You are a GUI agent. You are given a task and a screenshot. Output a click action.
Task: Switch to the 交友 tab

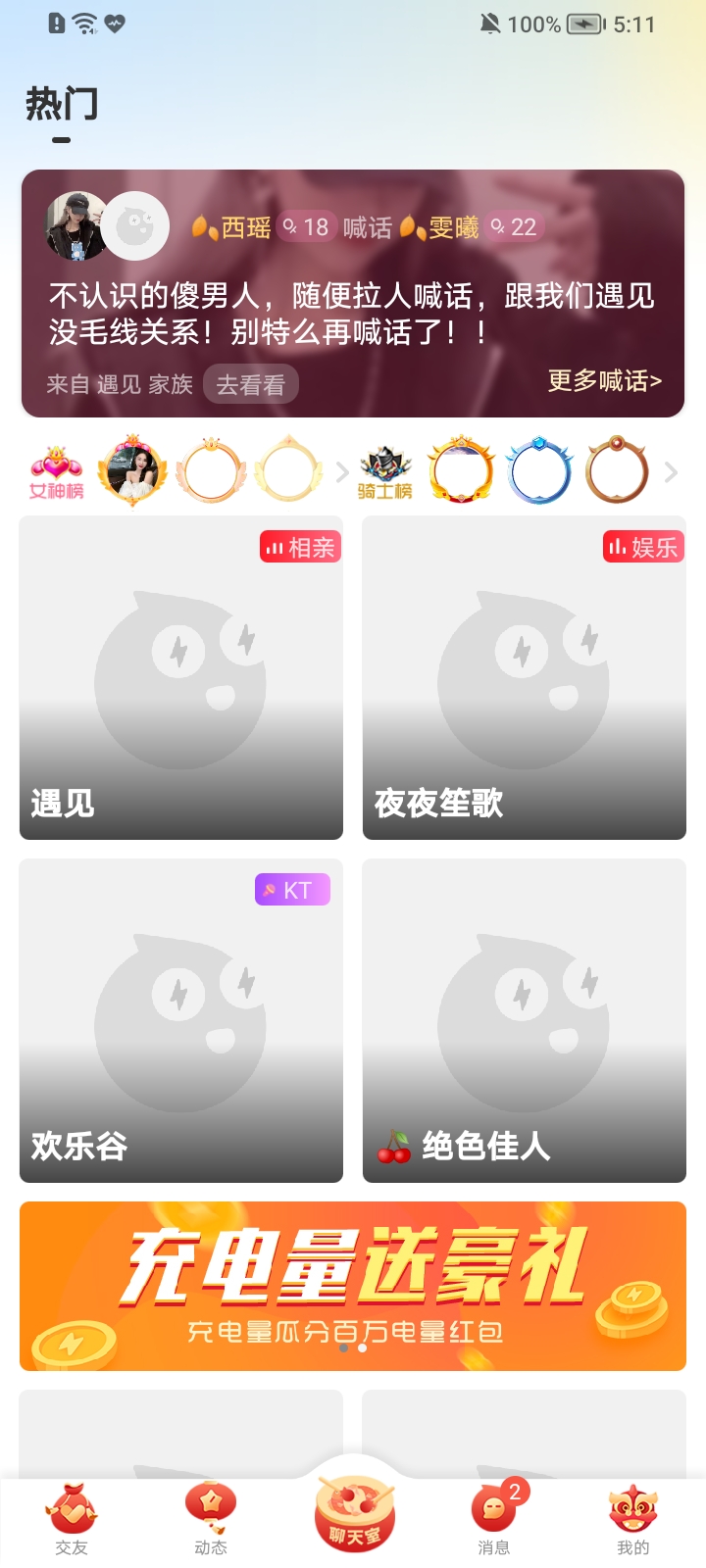point(72,1520)
